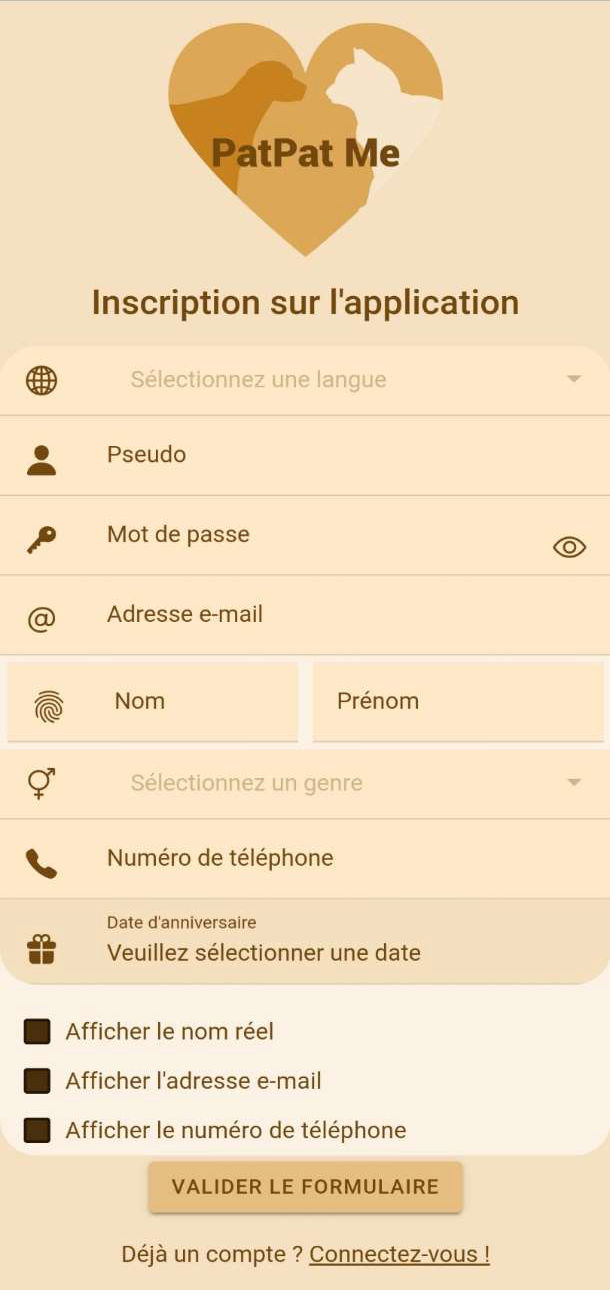Check Afficher le nom réel
610x1290 pixels.
[37, 1031]
